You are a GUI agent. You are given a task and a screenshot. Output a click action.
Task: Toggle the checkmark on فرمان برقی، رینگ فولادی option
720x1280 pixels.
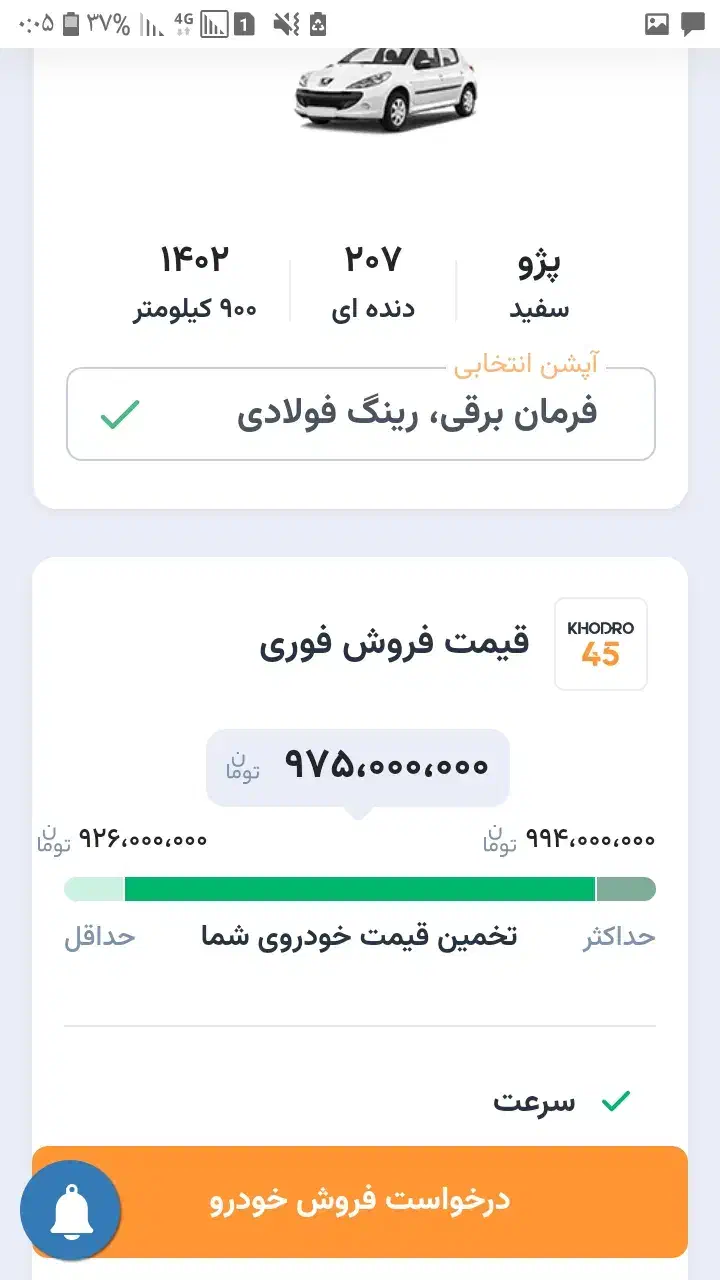118,412
